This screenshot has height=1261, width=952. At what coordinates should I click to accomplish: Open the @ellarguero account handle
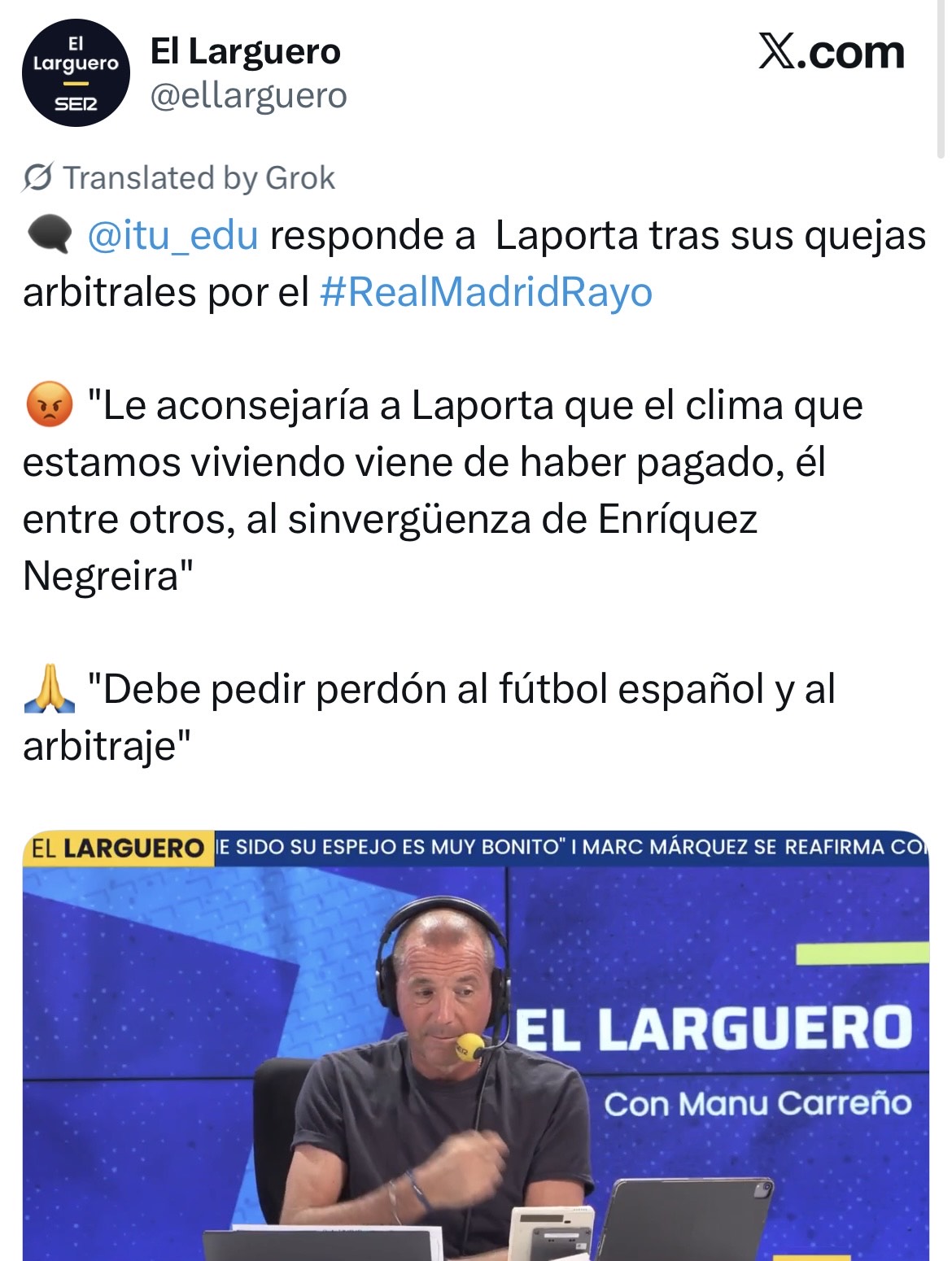click(248, 96)
